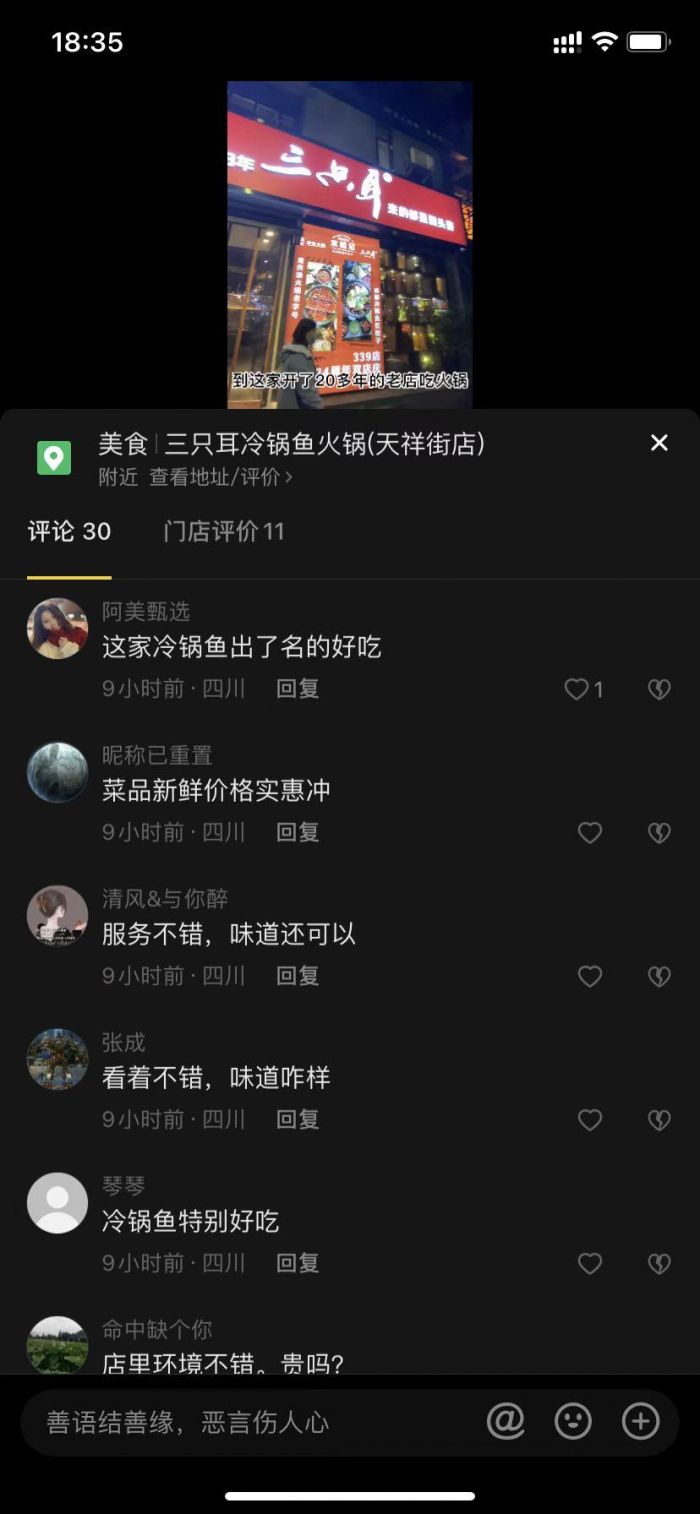Image resolution: width=700 pixels, height=1514 pixels.
Task: Open 琴琴's profile avatar
Action: [x=57, y=1203]
